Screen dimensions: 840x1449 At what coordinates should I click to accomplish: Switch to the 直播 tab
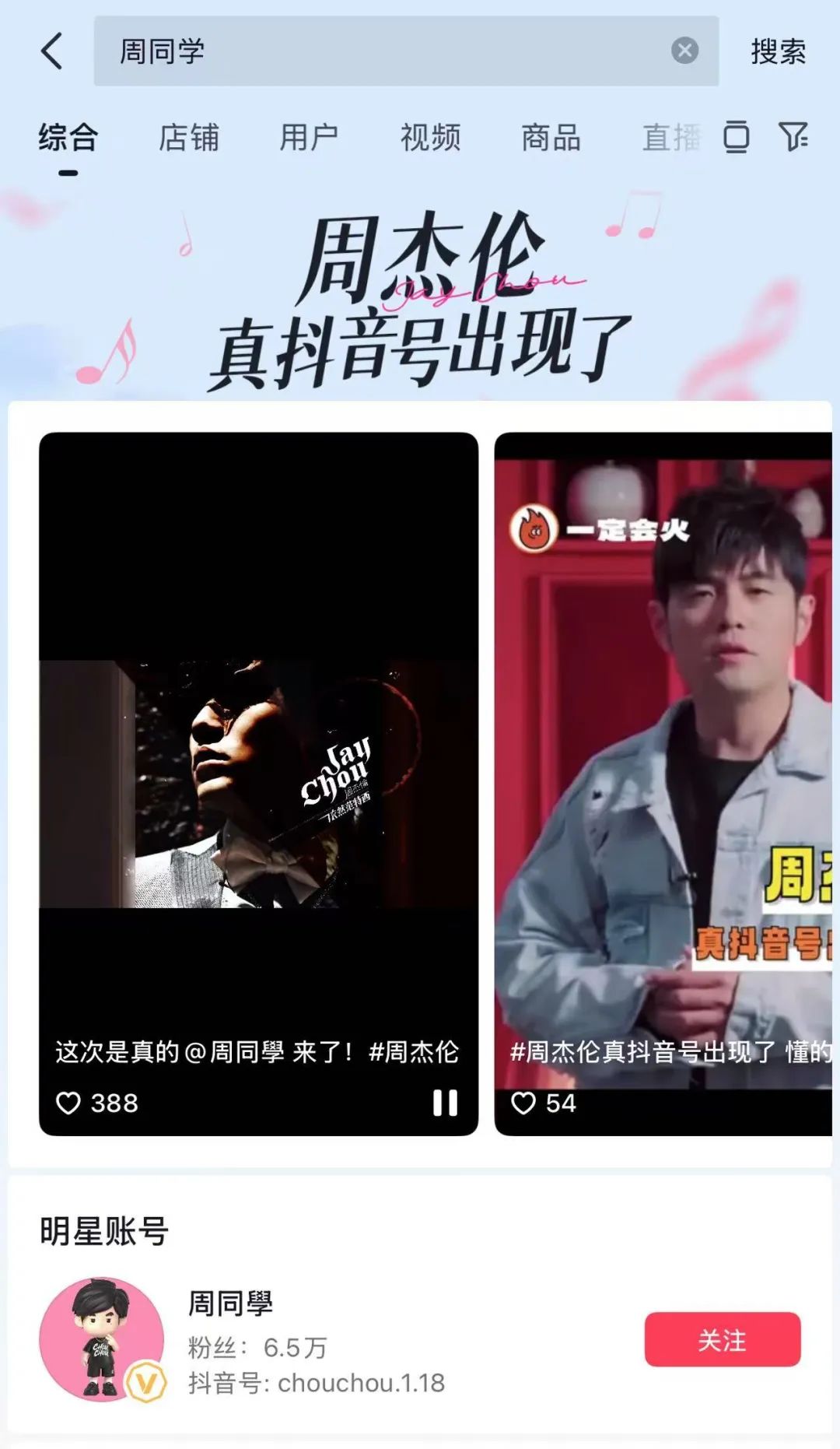[x=670, y=138]
